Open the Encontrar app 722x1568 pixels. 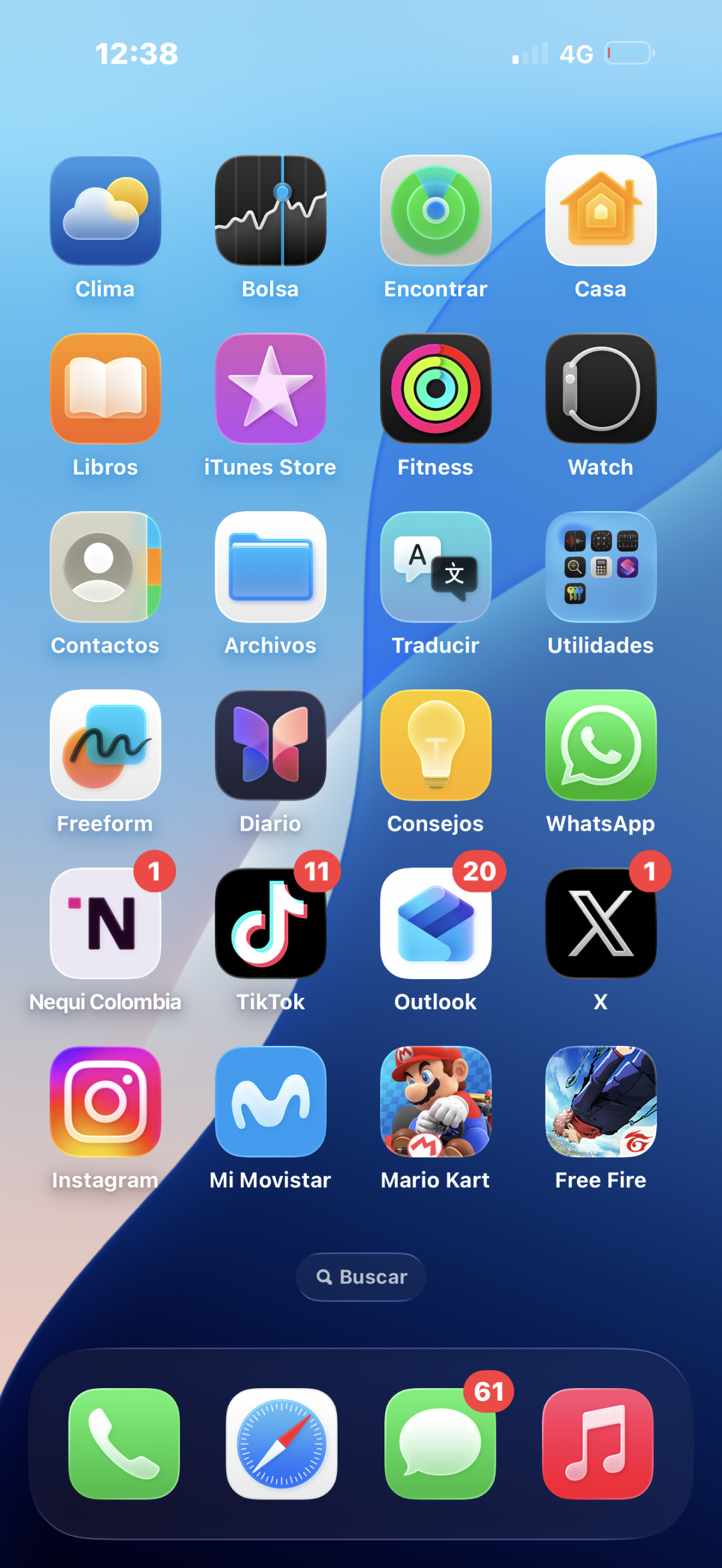pyautogui.click(x=435, y=211)
